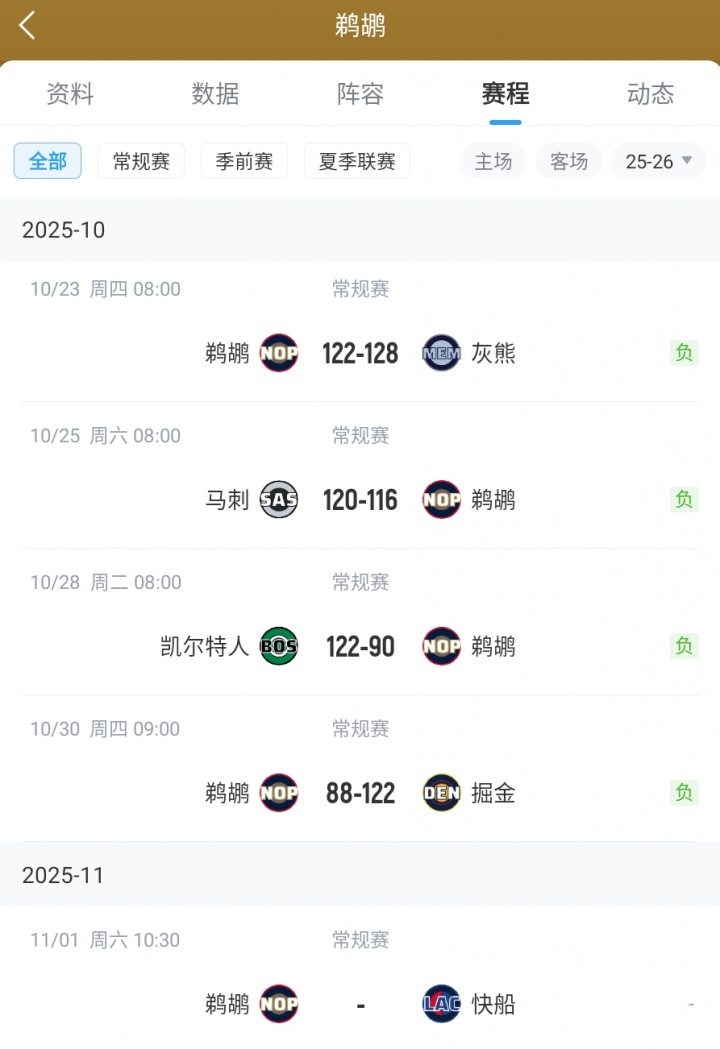The width and height of the screenshot is (720, 1049).
Task: Open the 鹈鹕 vs 掘金 88-122 game
Action: click(x=360, y=793)
